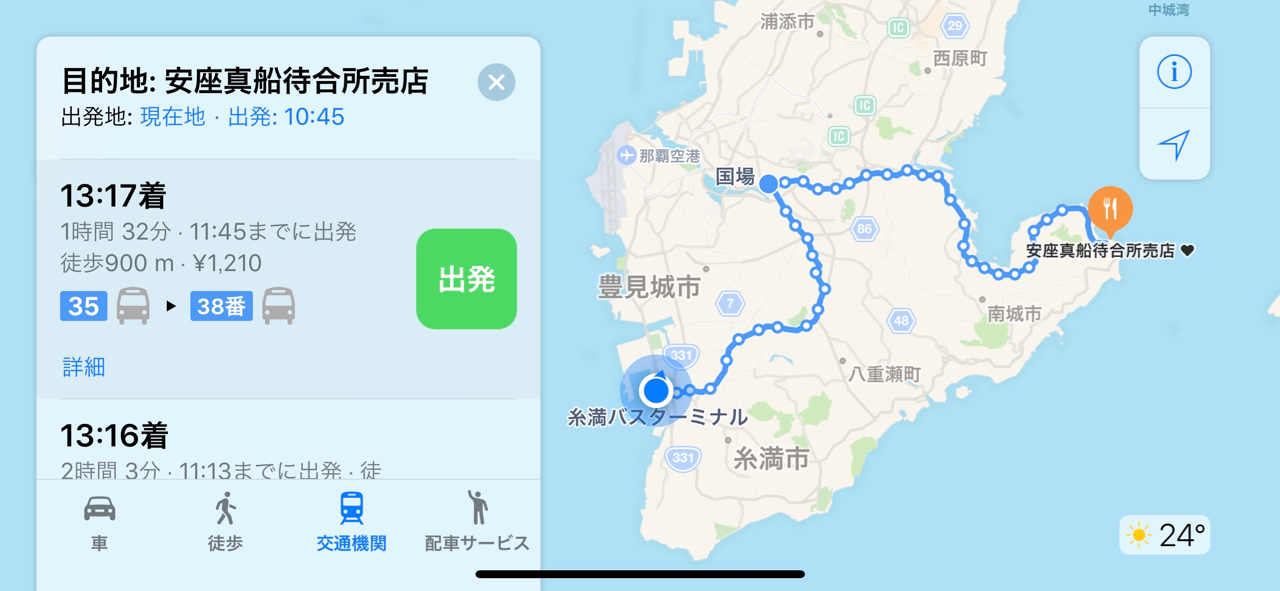The height and width of the screenshot is (591, 1280).
Task: Tap the 国場 transfer stop on map
Action: pyautogui.click(x=768, y=184)
